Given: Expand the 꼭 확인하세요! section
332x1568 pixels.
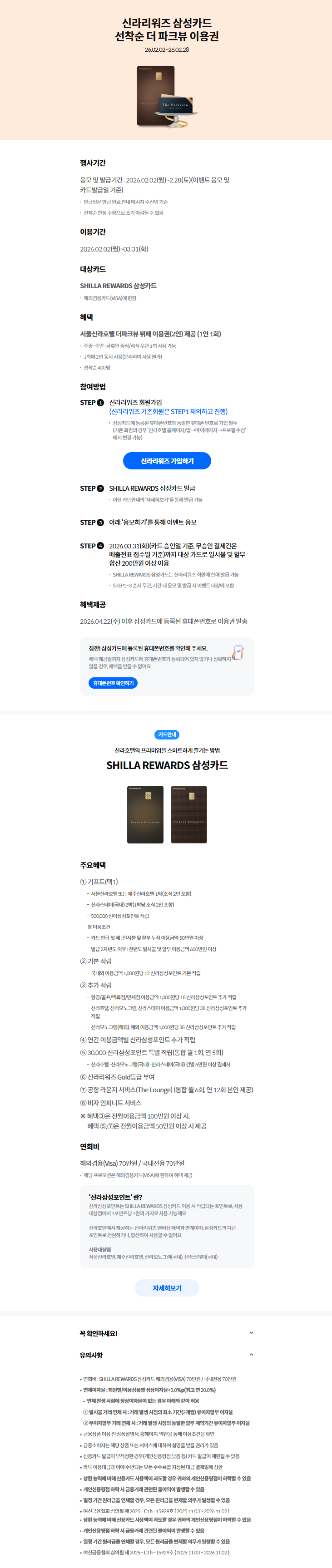Looking at the screenshot, I should [251, 1332].
